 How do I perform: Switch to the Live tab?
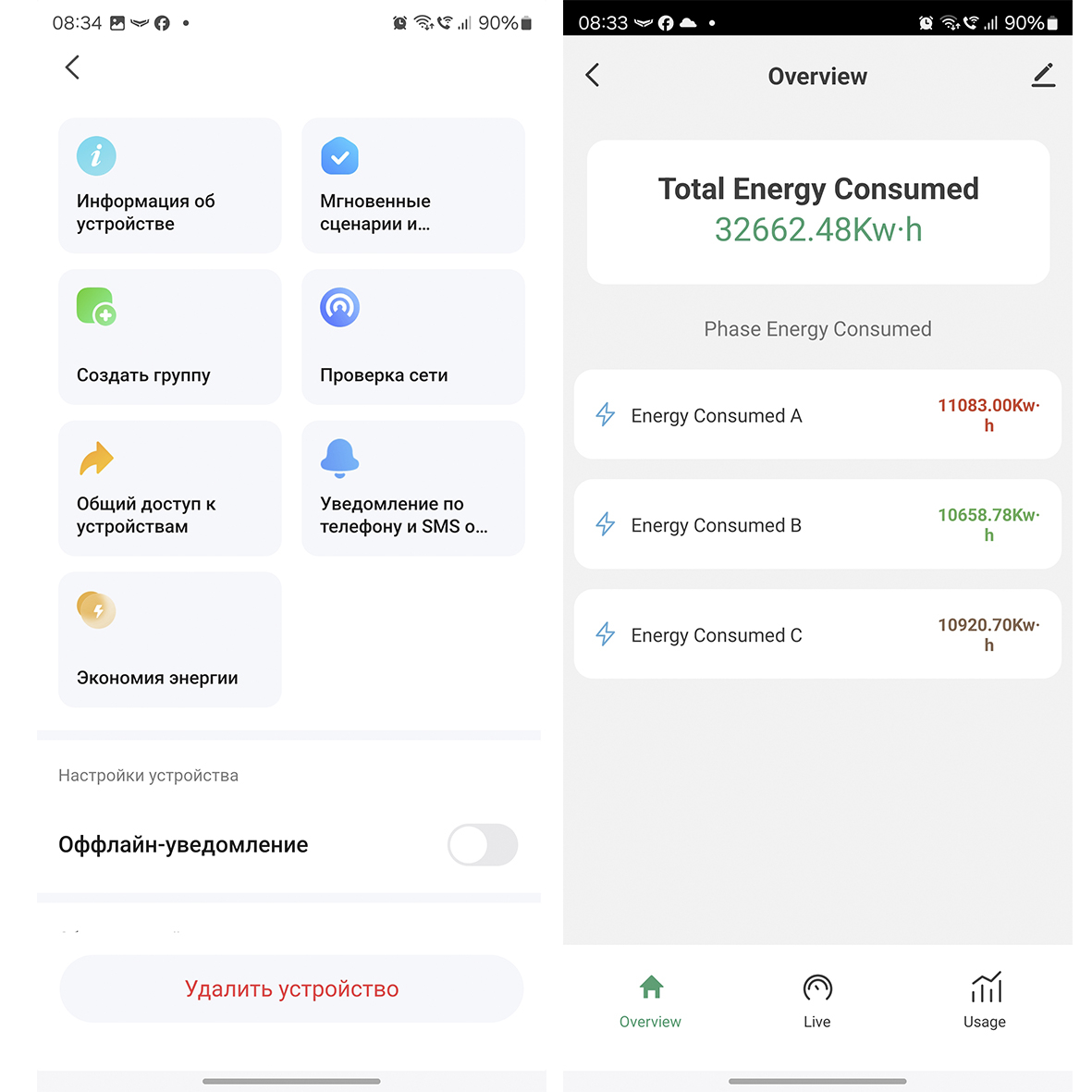(817, 1000)
